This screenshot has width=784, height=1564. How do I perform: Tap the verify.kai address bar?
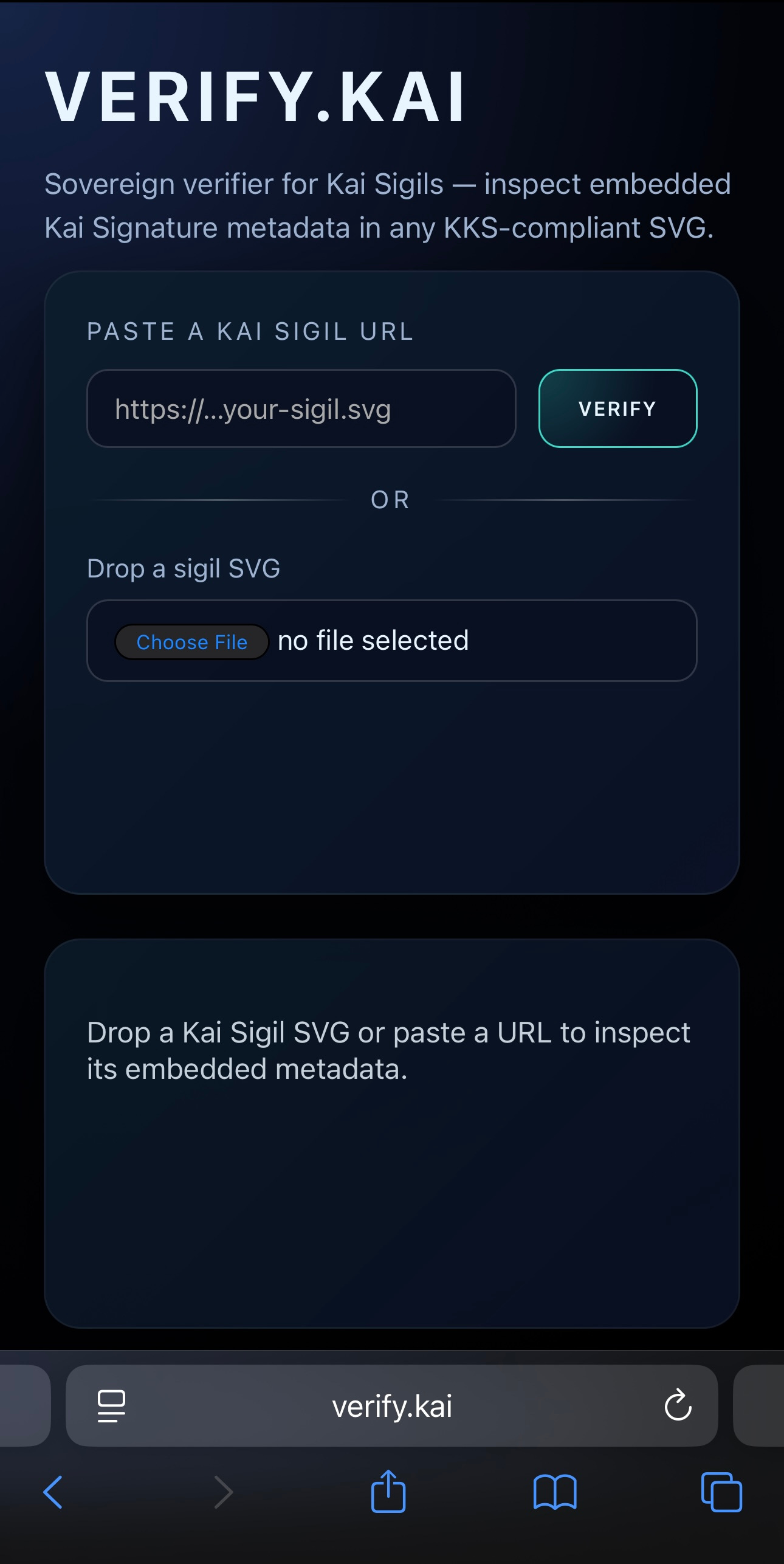(392, 1406)
